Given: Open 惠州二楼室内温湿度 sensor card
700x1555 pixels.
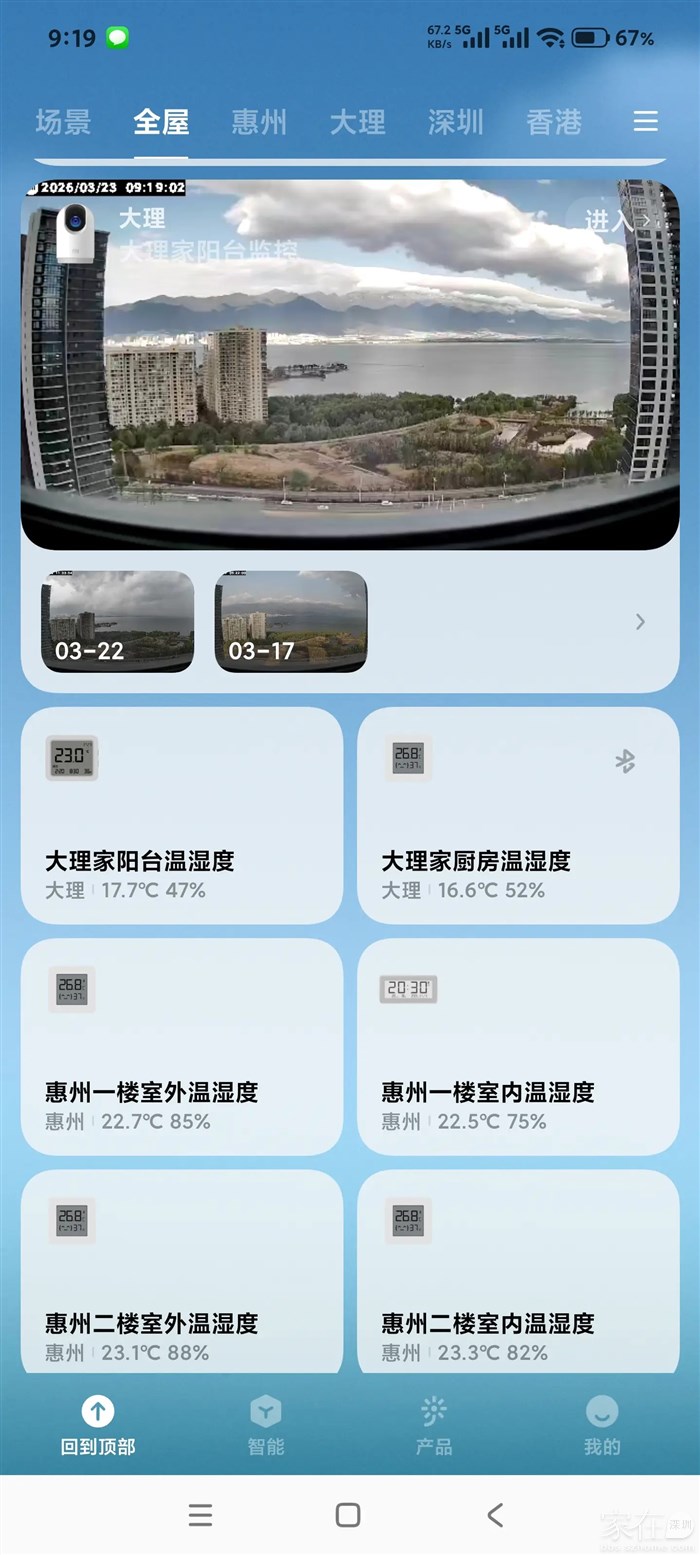Looking at the screenshot, I should tap(518, 1275).
